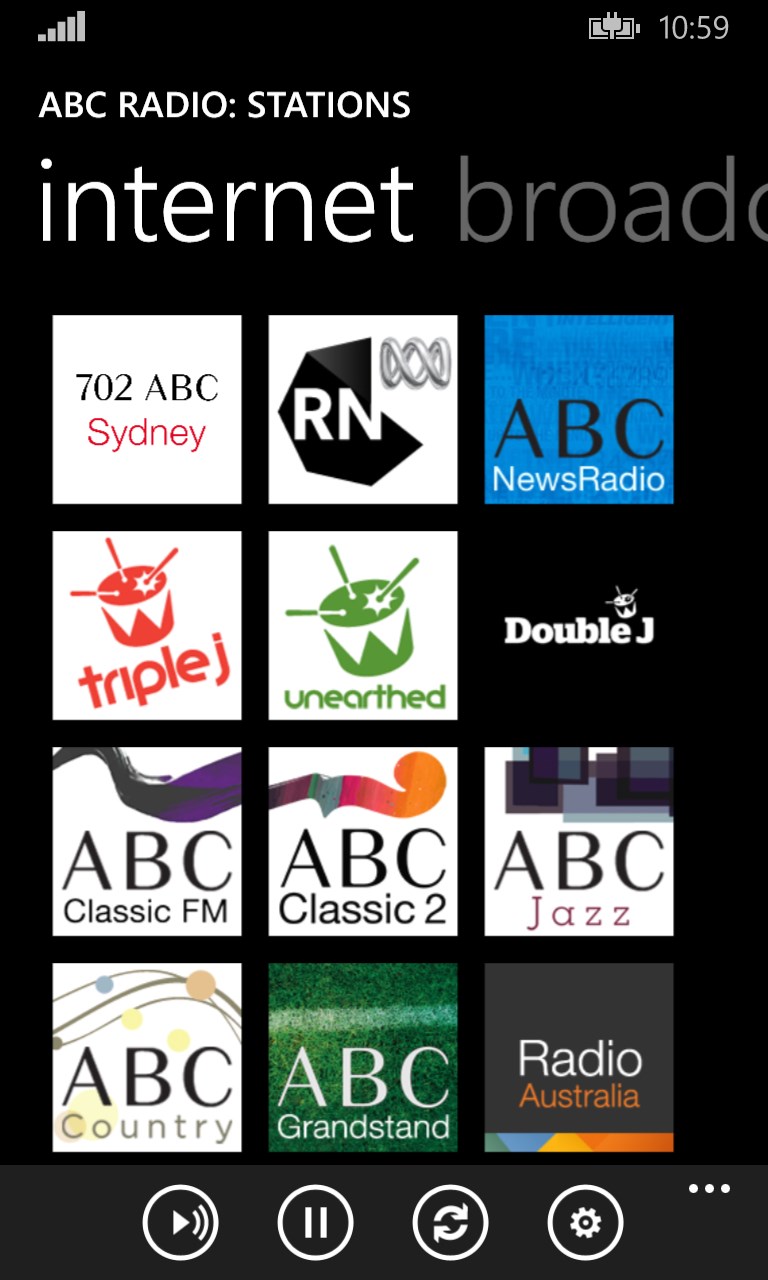768x1280 pixels.
Task: Open the 702 ABC Sydney station
Action: (147, 409)
